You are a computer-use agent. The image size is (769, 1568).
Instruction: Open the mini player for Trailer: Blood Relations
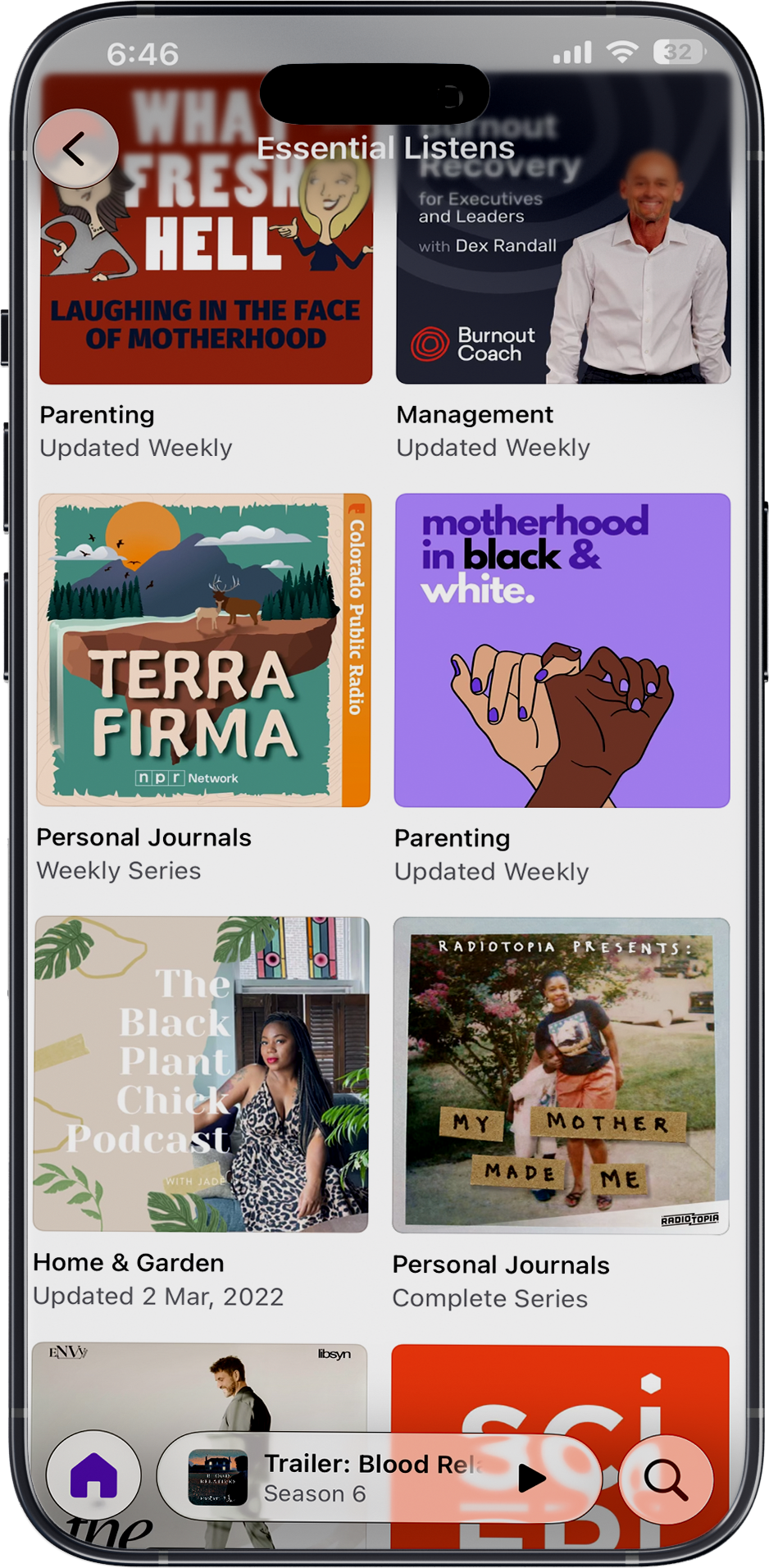point(344,1479)
